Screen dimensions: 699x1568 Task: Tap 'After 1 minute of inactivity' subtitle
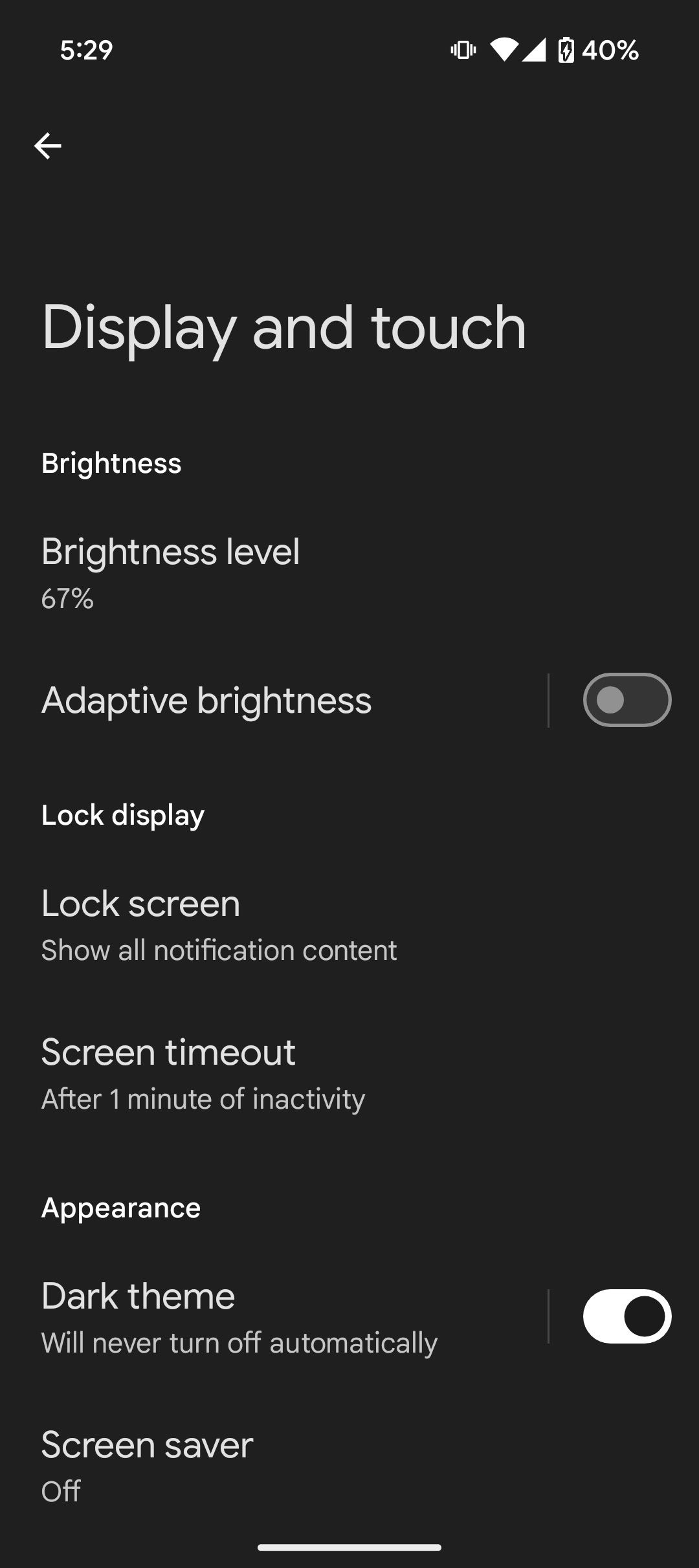[203, 1098]
